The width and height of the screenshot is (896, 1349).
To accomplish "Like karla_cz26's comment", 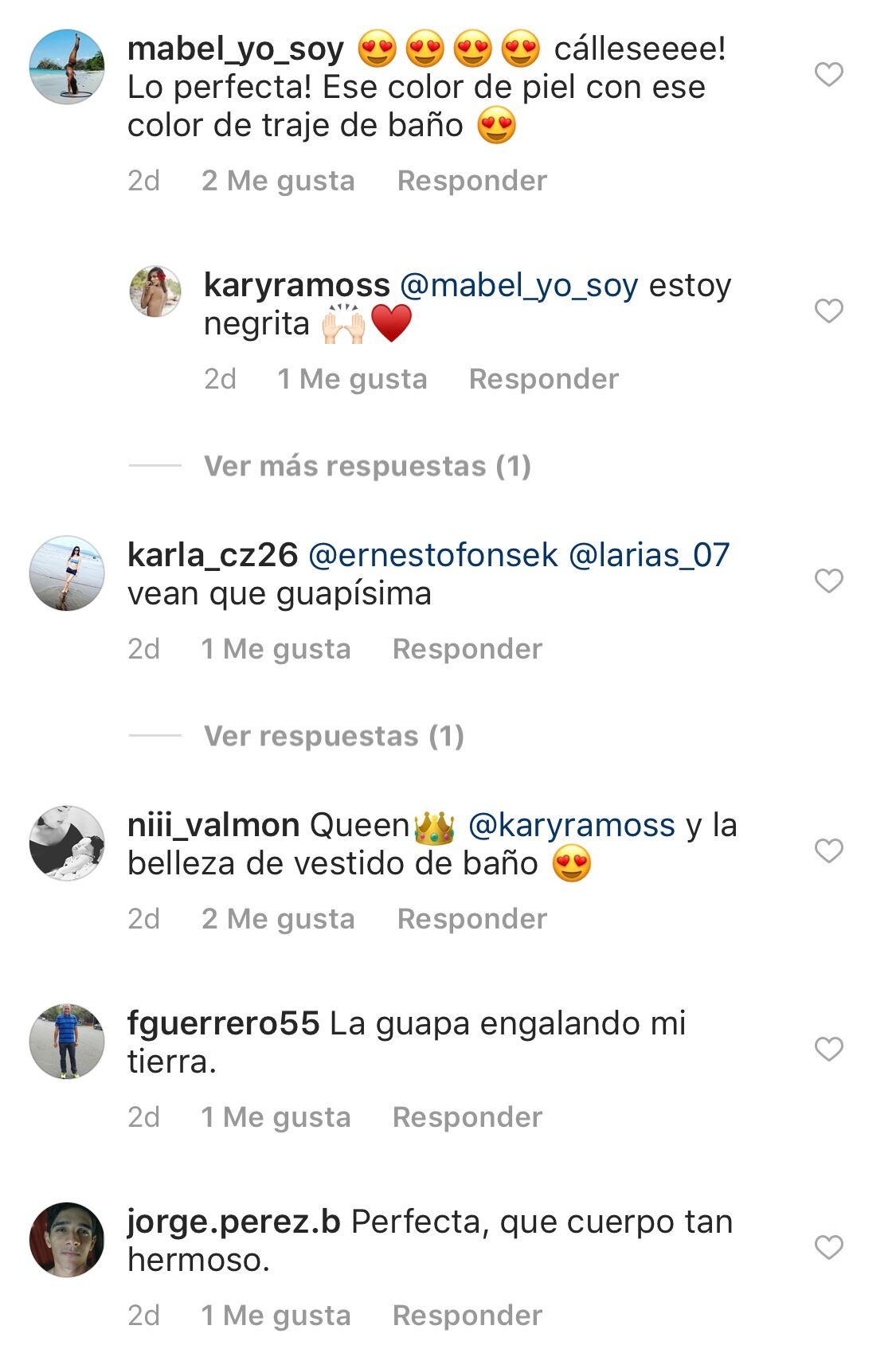I will click(828, 581).
